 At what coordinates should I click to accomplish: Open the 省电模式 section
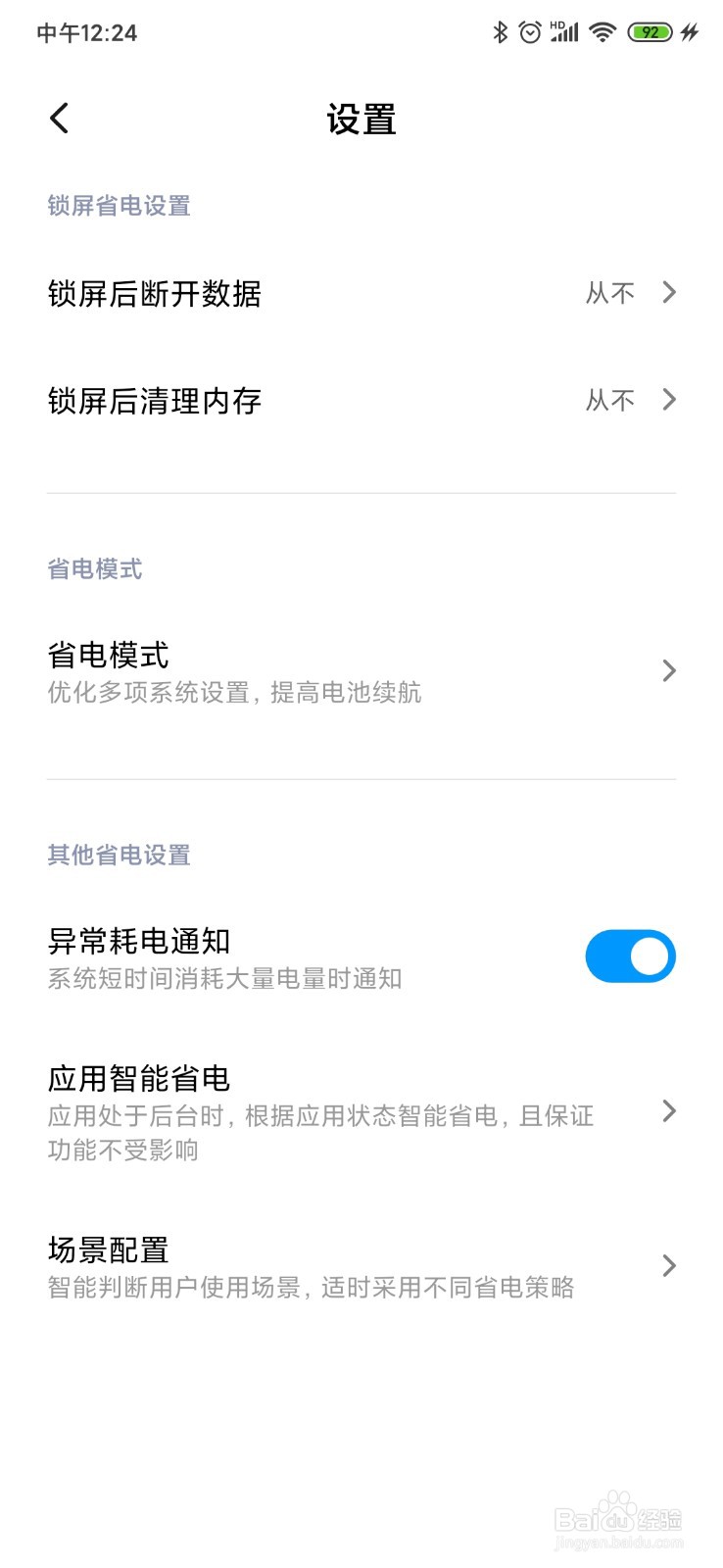click(x=361, y=670)
